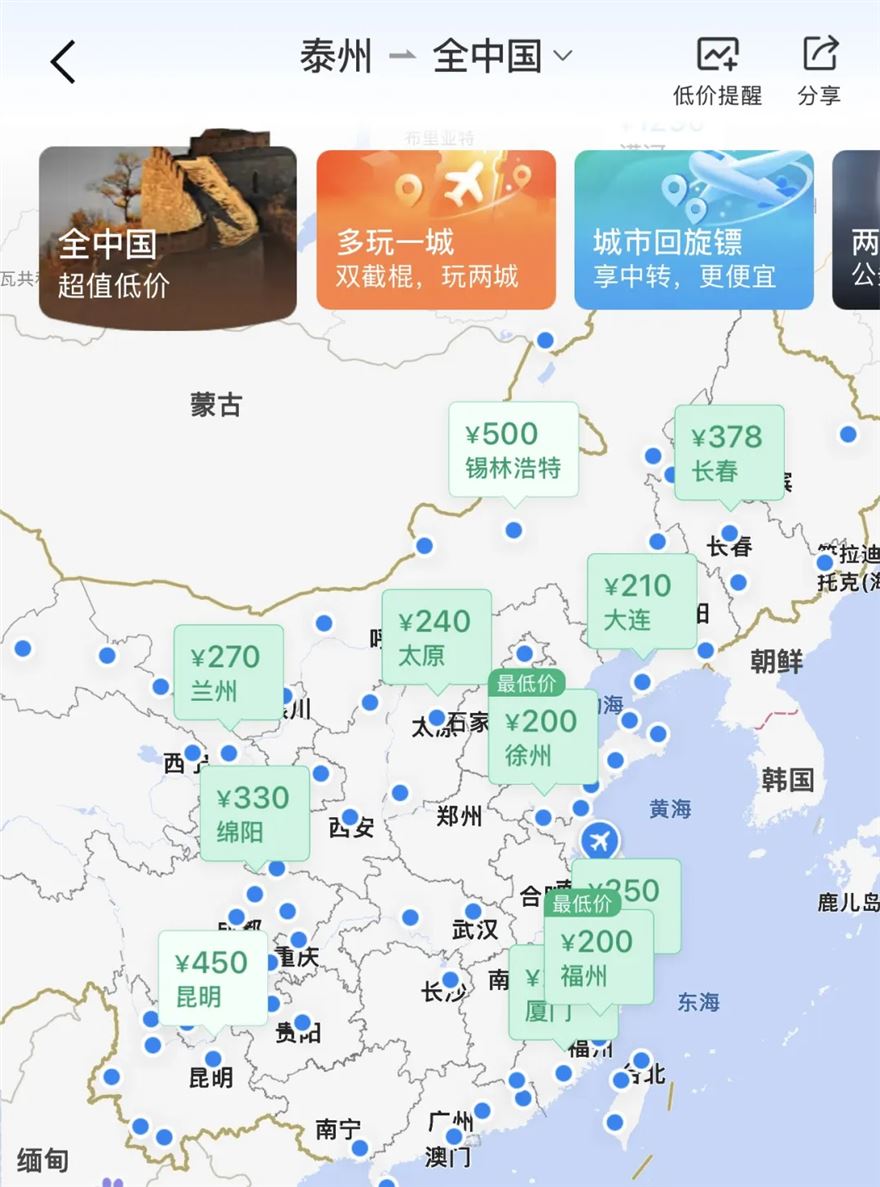Open the ¥270 兰州 price bubble
880x1187 pixels.
228,672
